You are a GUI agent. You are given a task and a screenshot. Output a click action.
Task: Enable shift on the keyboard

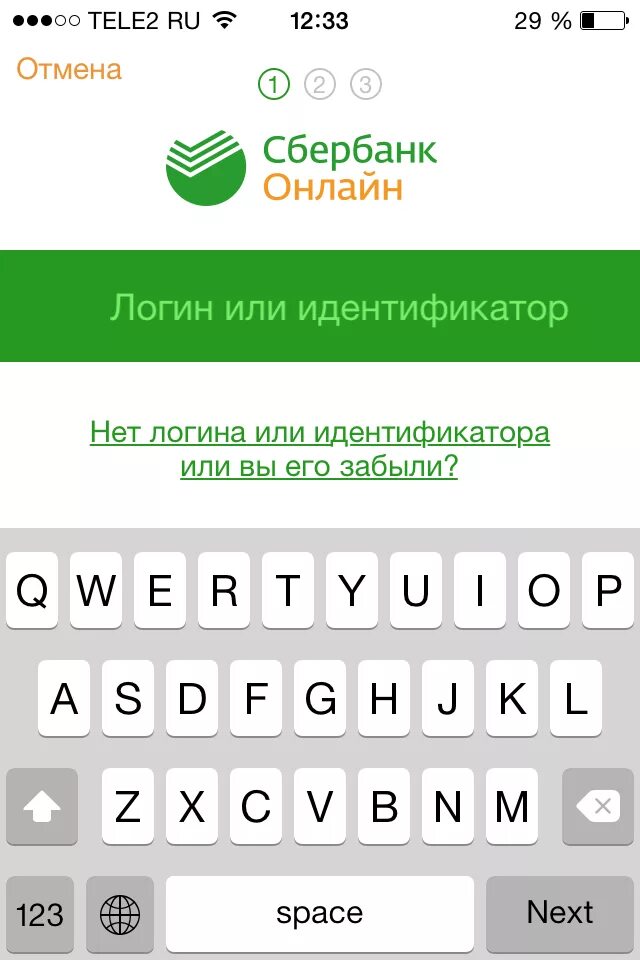pos(42,806)
